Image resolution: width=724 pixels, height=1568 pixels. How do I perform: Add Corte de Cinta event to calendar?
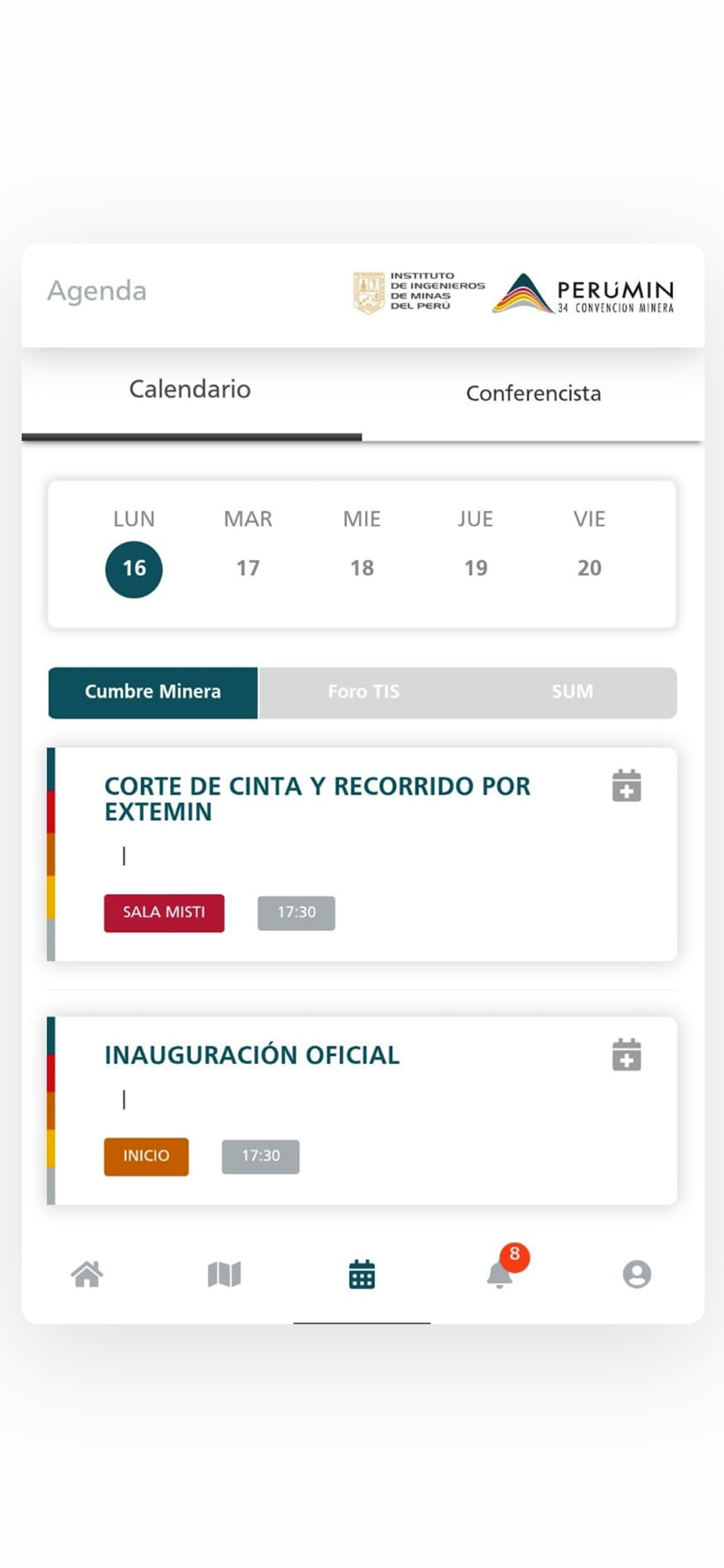pos(627,786)
